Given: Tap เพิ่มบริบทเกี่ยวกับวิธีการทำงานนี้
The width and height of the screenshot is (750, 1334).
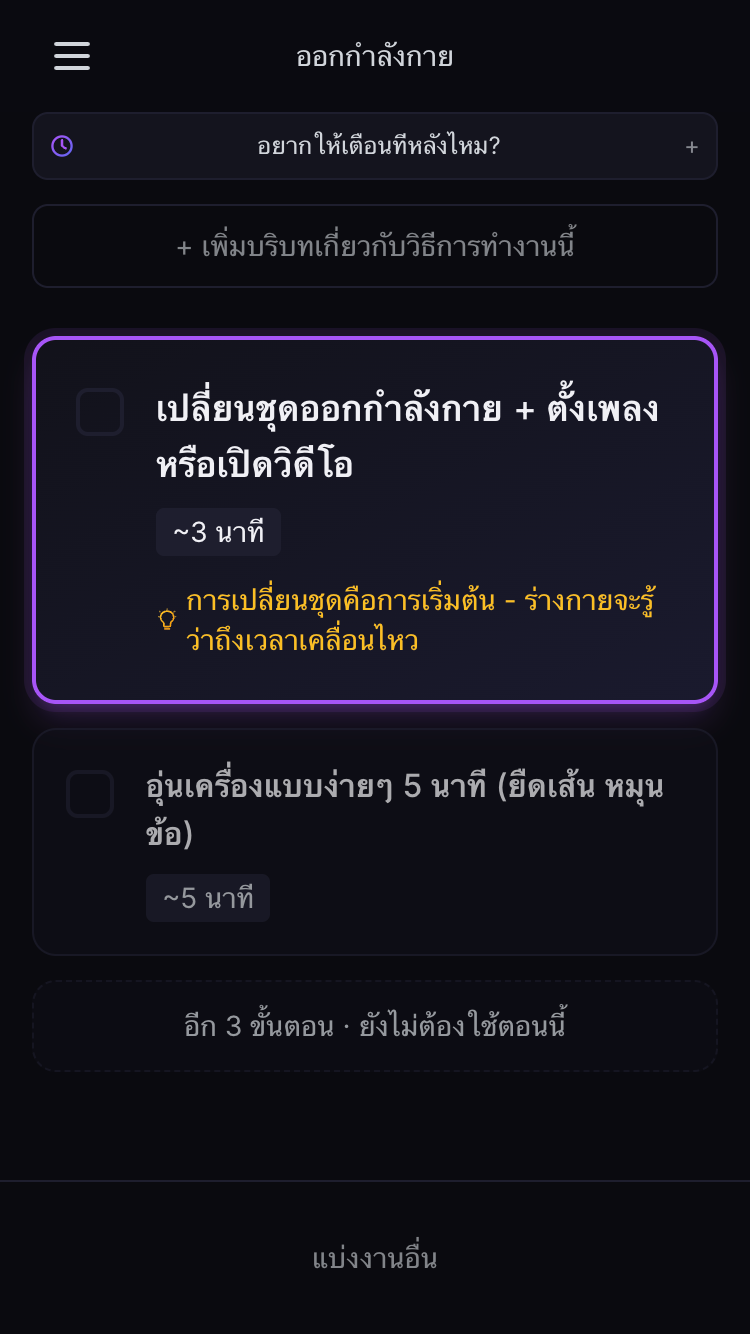Looking at the screenshot, I should (x=375, y=246).
